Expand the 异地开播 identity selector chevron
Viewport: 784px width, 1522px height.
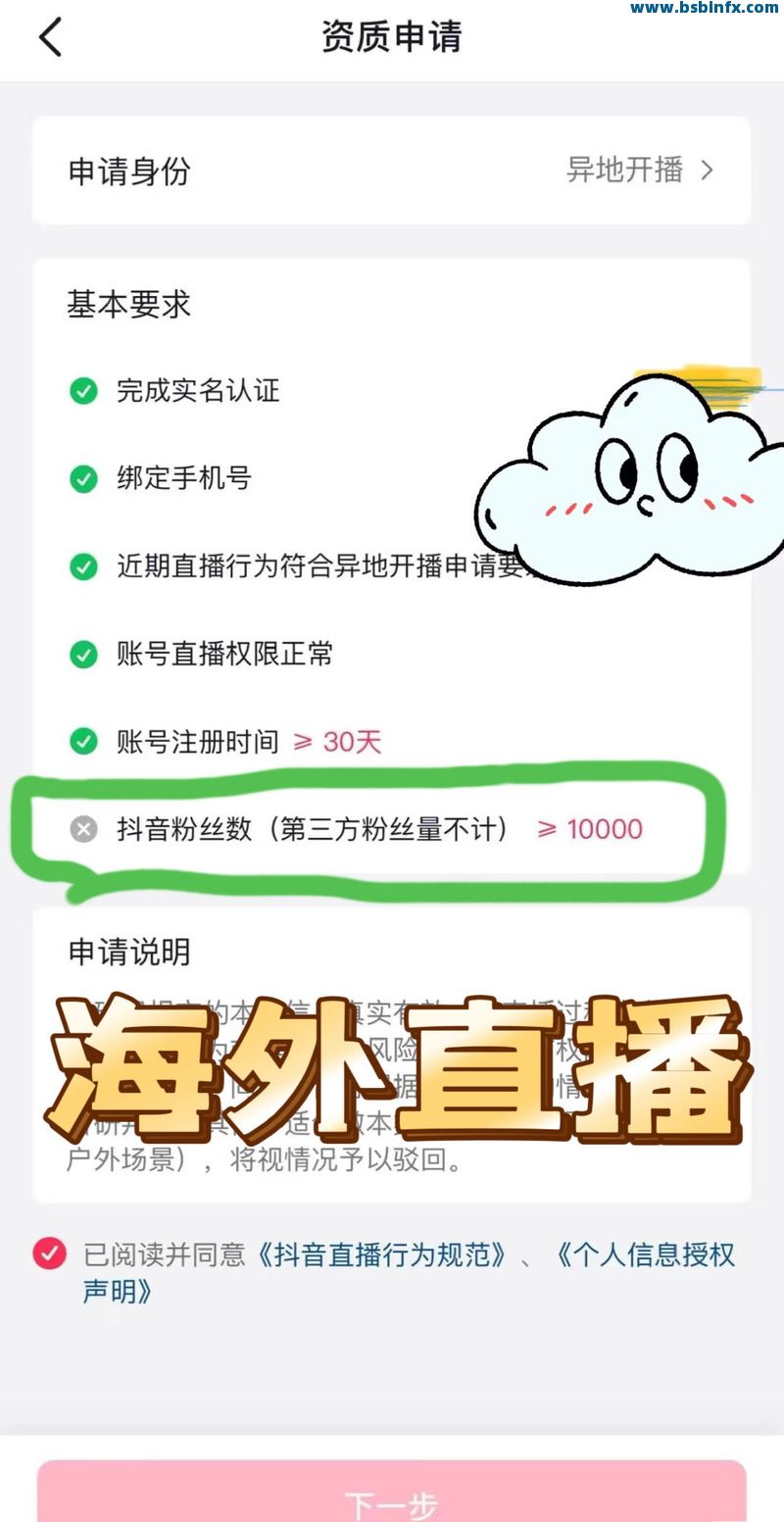708,171
